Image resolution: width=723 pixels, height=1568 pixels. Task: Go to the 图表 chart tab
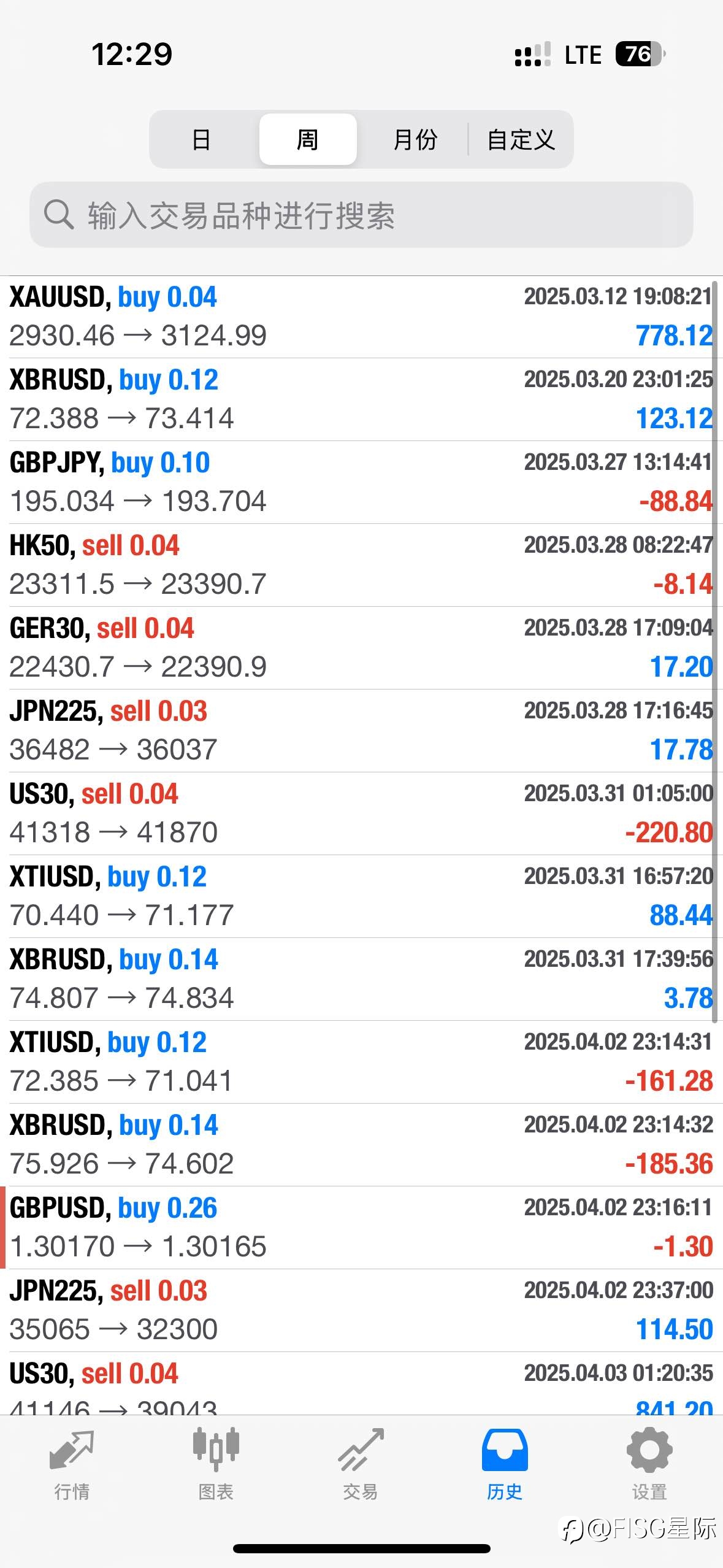click(216, 1464)
